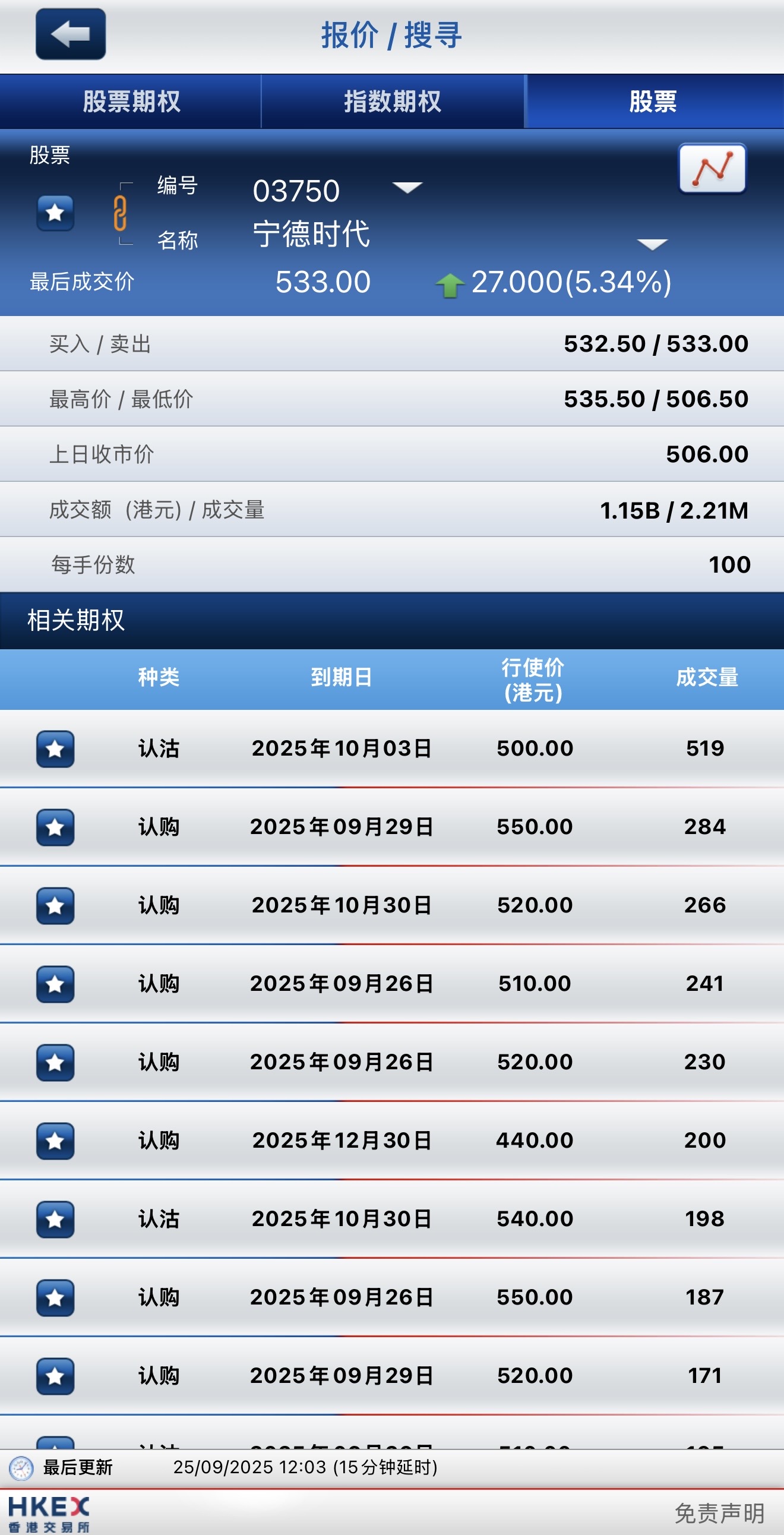Go back using the arrow button
784x1535 pixels.
(70, 34)
